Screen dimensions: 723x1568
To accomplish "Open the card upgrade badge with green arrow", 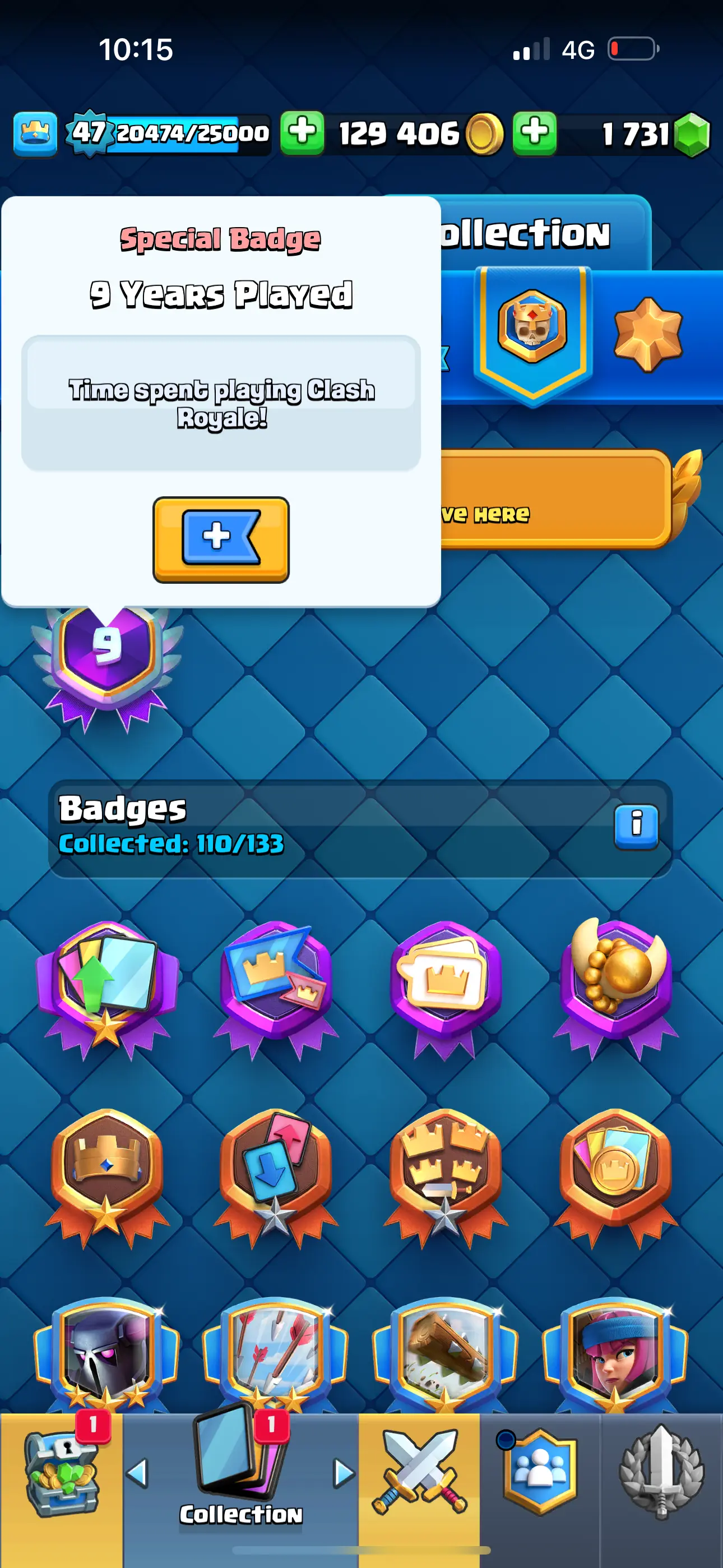I will [107, 986].
